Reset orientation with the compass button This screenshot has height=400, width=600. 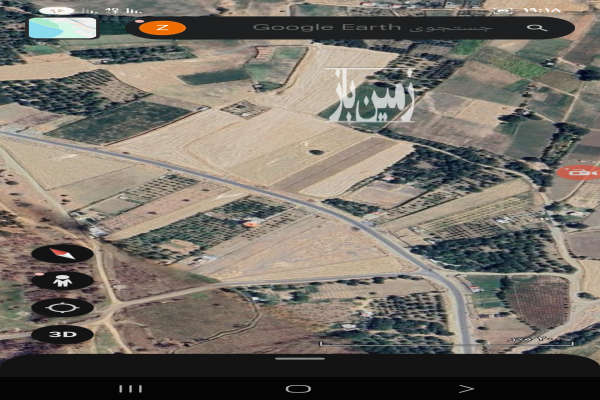pyautogui.click(x=62, y=254)
